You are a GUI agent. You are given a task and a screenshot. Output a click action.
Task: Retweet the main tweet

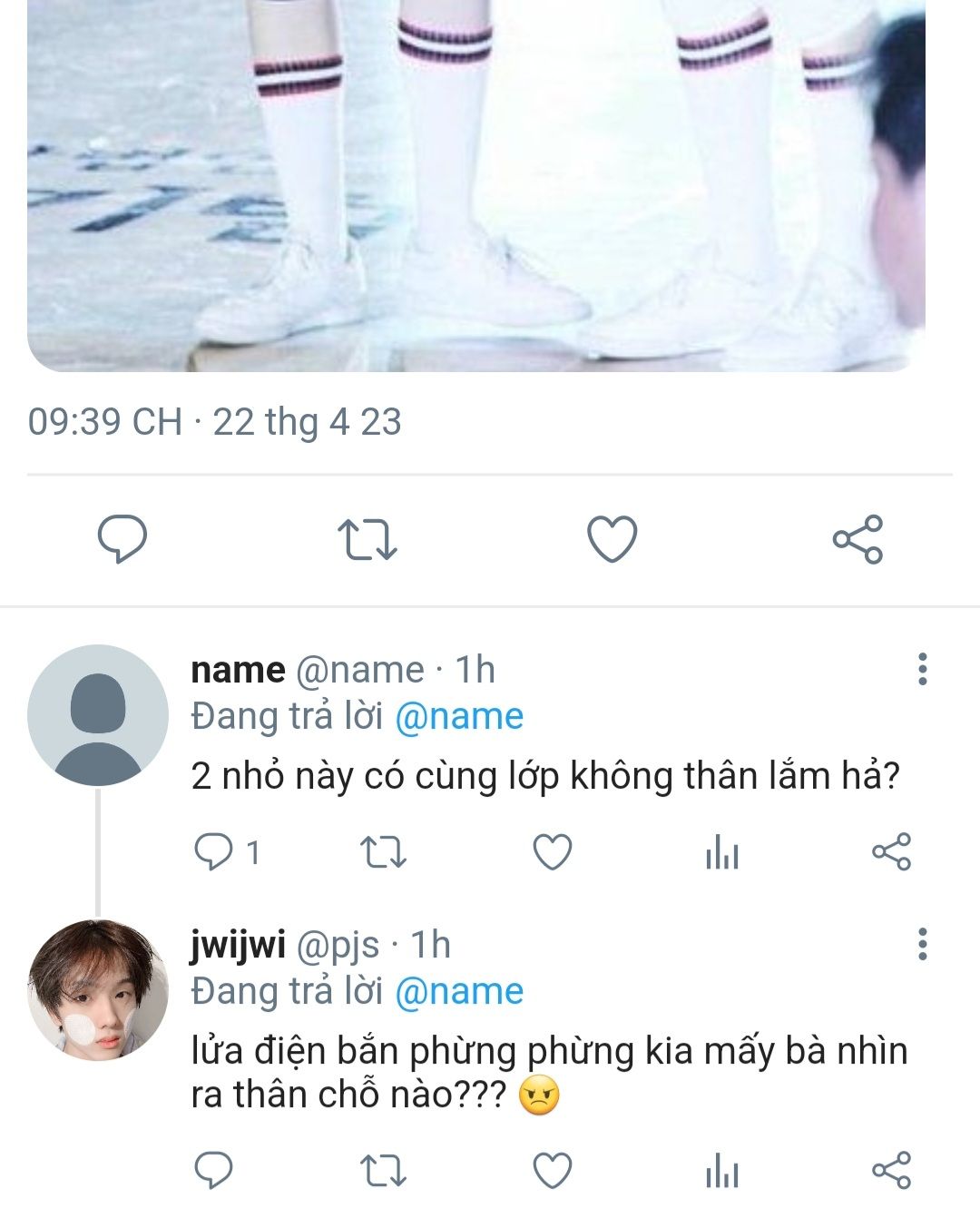(367, 539)
